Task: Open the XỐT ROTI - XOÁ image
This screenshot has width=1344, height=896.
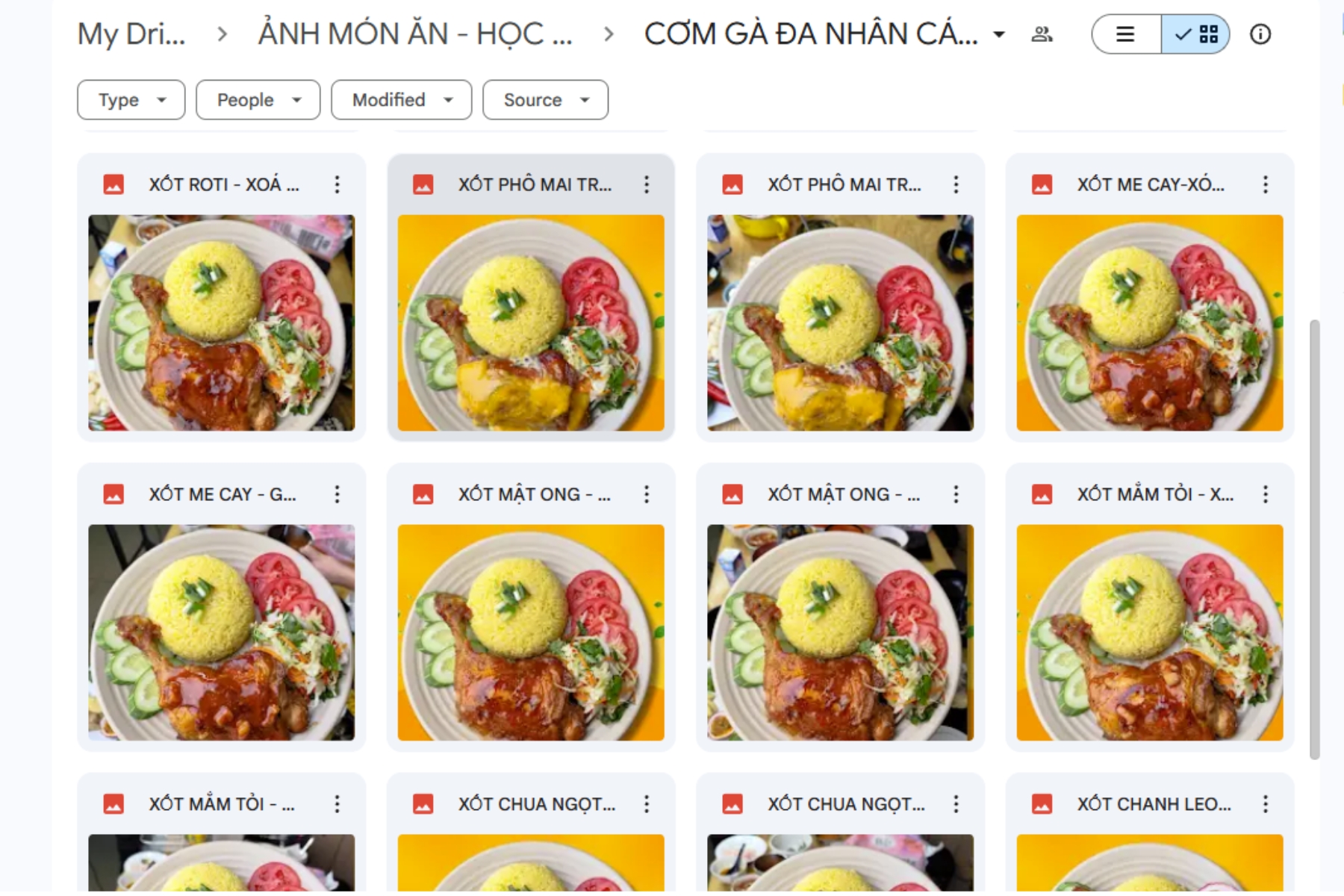Action: (221, 323)
